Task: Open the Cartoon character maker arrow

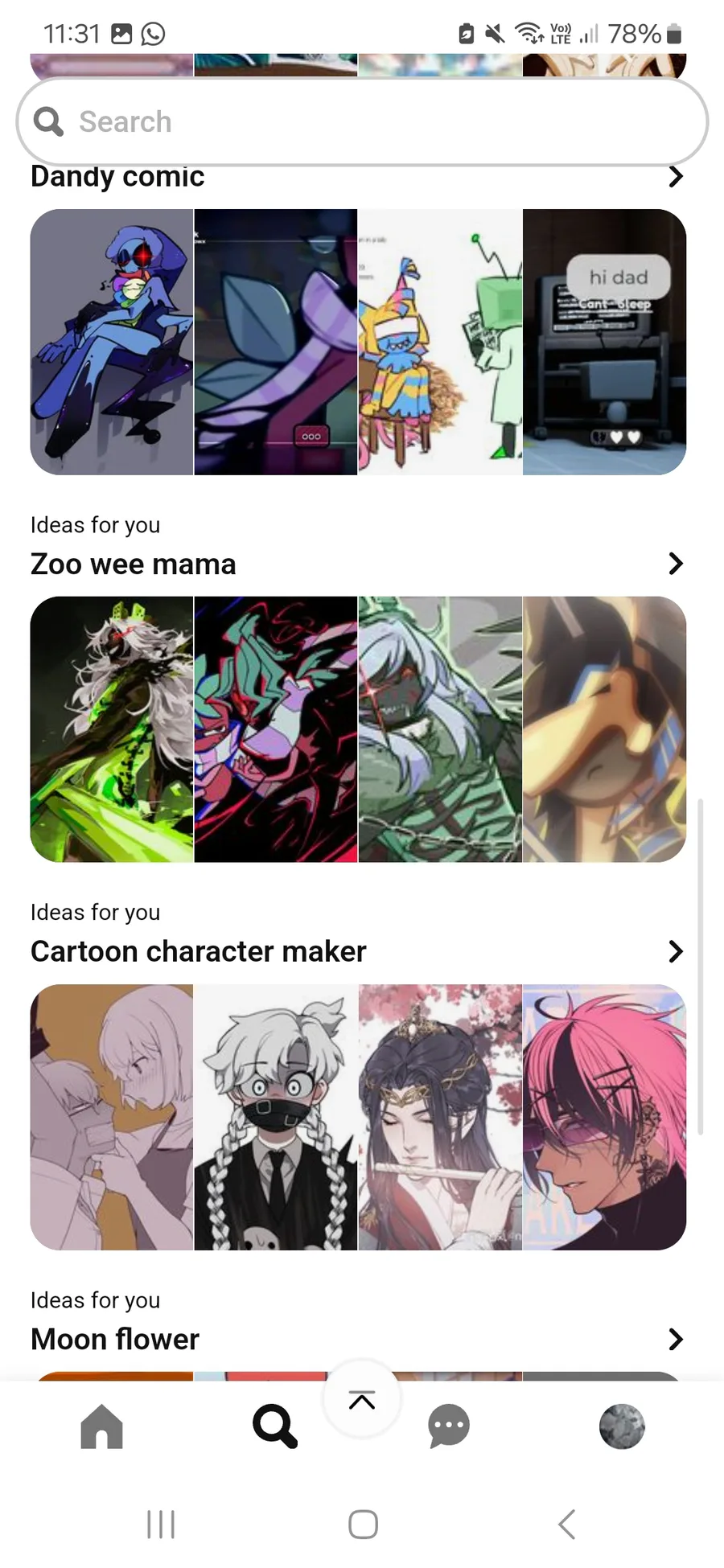Action: 676,951
